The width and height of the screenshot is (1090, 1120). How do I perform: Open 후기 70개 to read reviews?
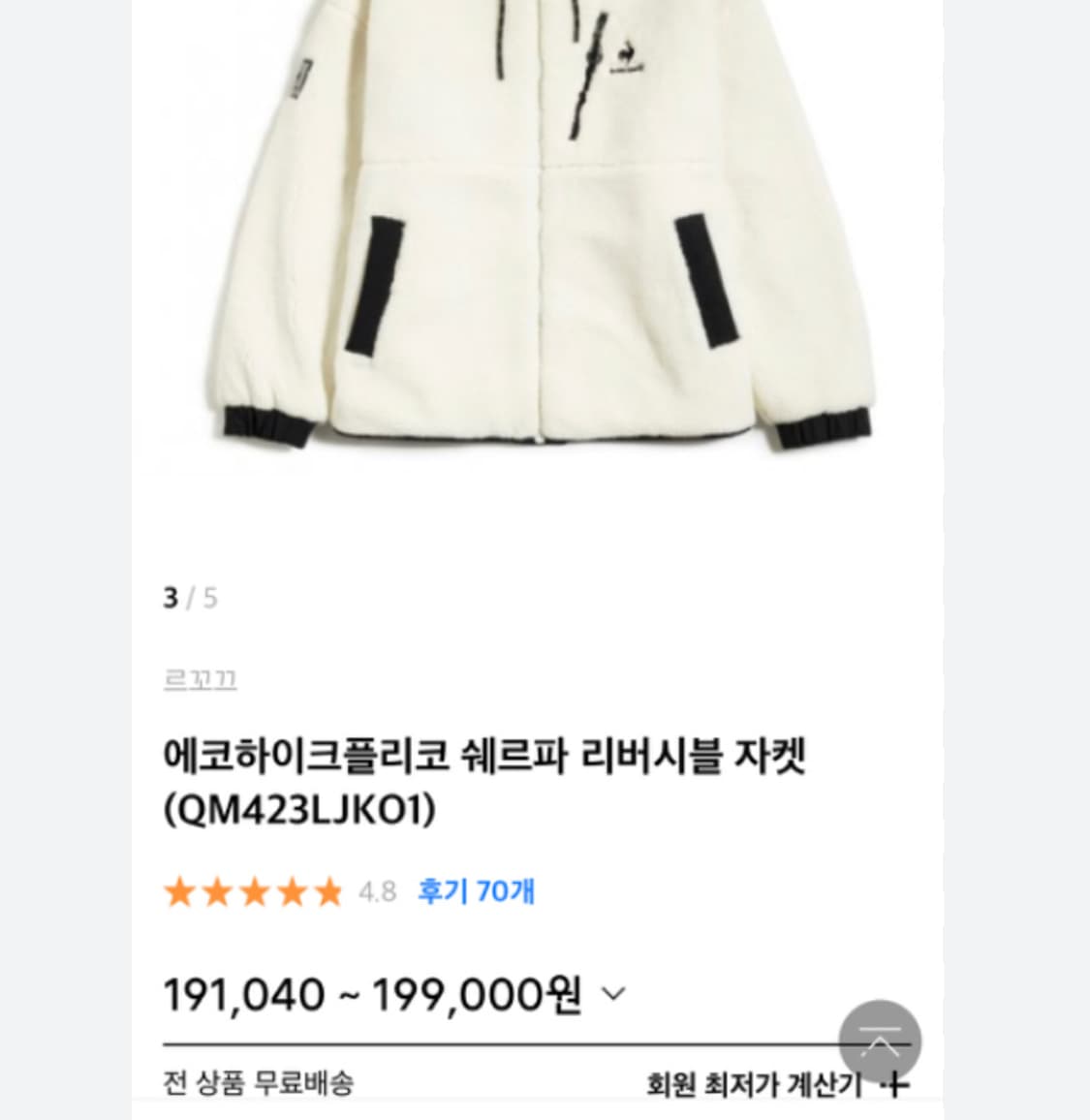tap(475, 890)
